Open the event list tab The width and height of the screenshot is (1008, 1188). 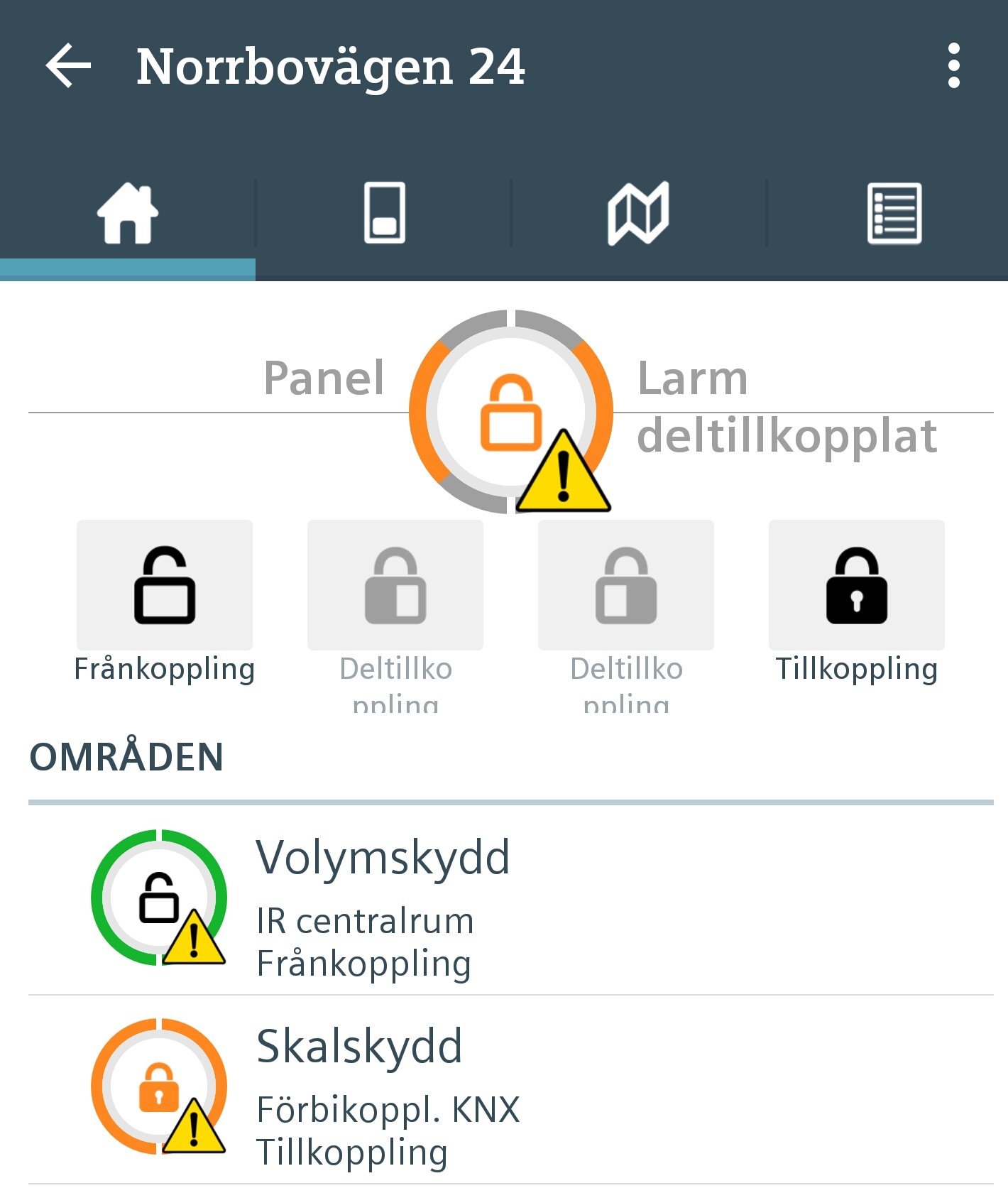click(x=894, y=213)
